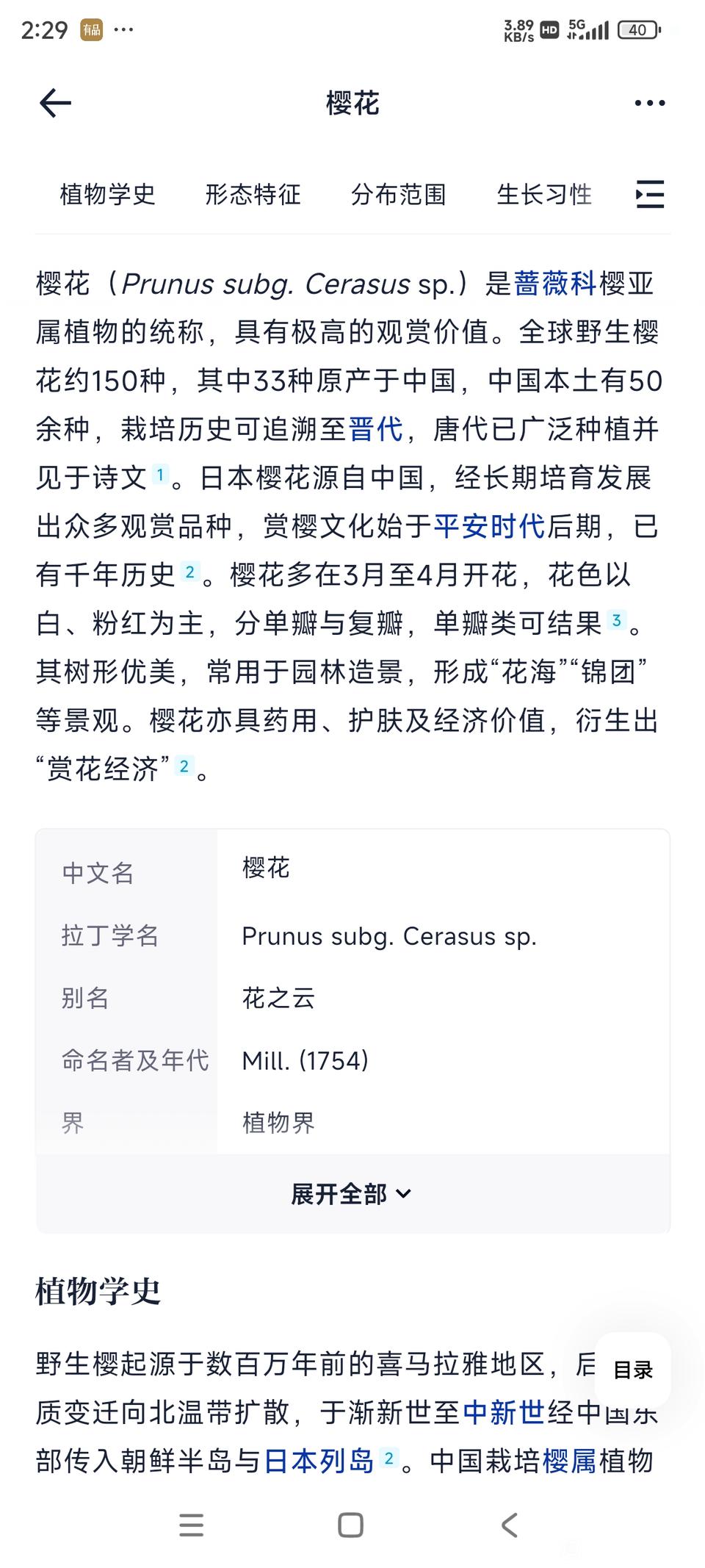Select the 分布范围 tab
This screenshot has width=705, height=1568.
click(x=399, y=195)
